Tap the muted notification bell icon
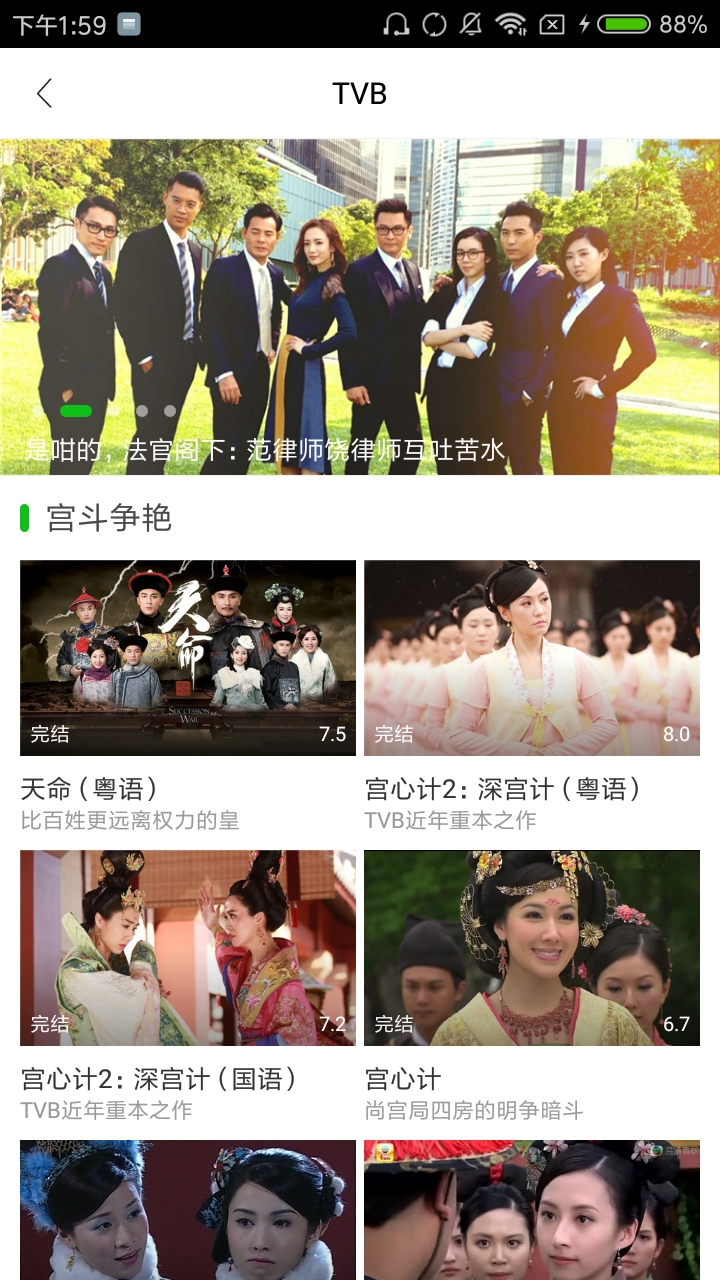 (472, 22)
